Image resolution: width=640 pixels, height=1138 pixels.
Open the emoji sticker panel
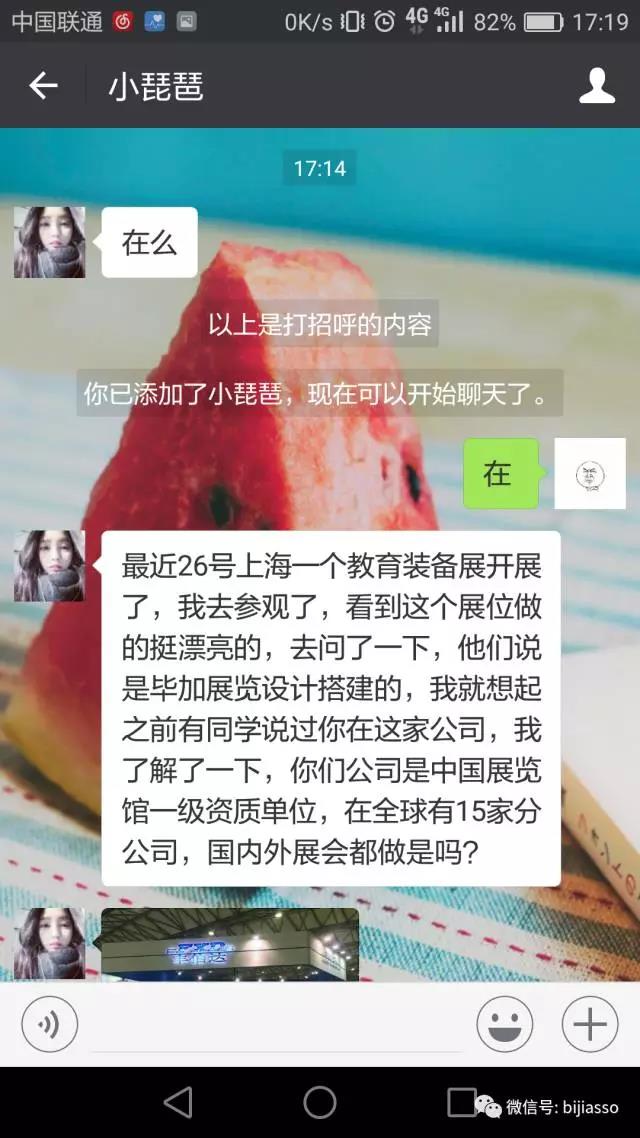tap(504, 1024)
